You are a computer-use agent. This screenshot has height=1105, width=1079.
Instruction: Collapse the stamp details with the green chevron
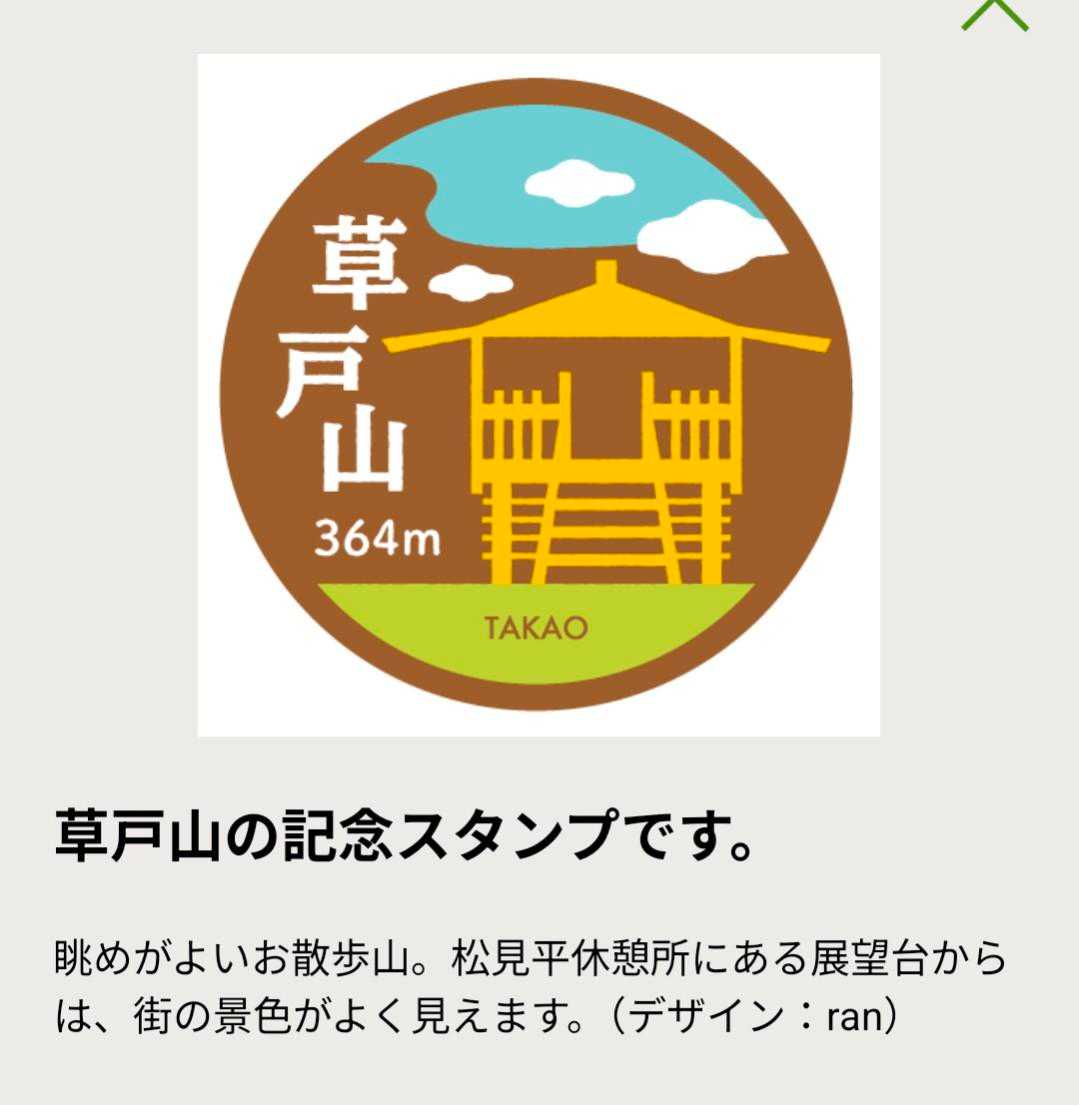(x=995, y=14)
